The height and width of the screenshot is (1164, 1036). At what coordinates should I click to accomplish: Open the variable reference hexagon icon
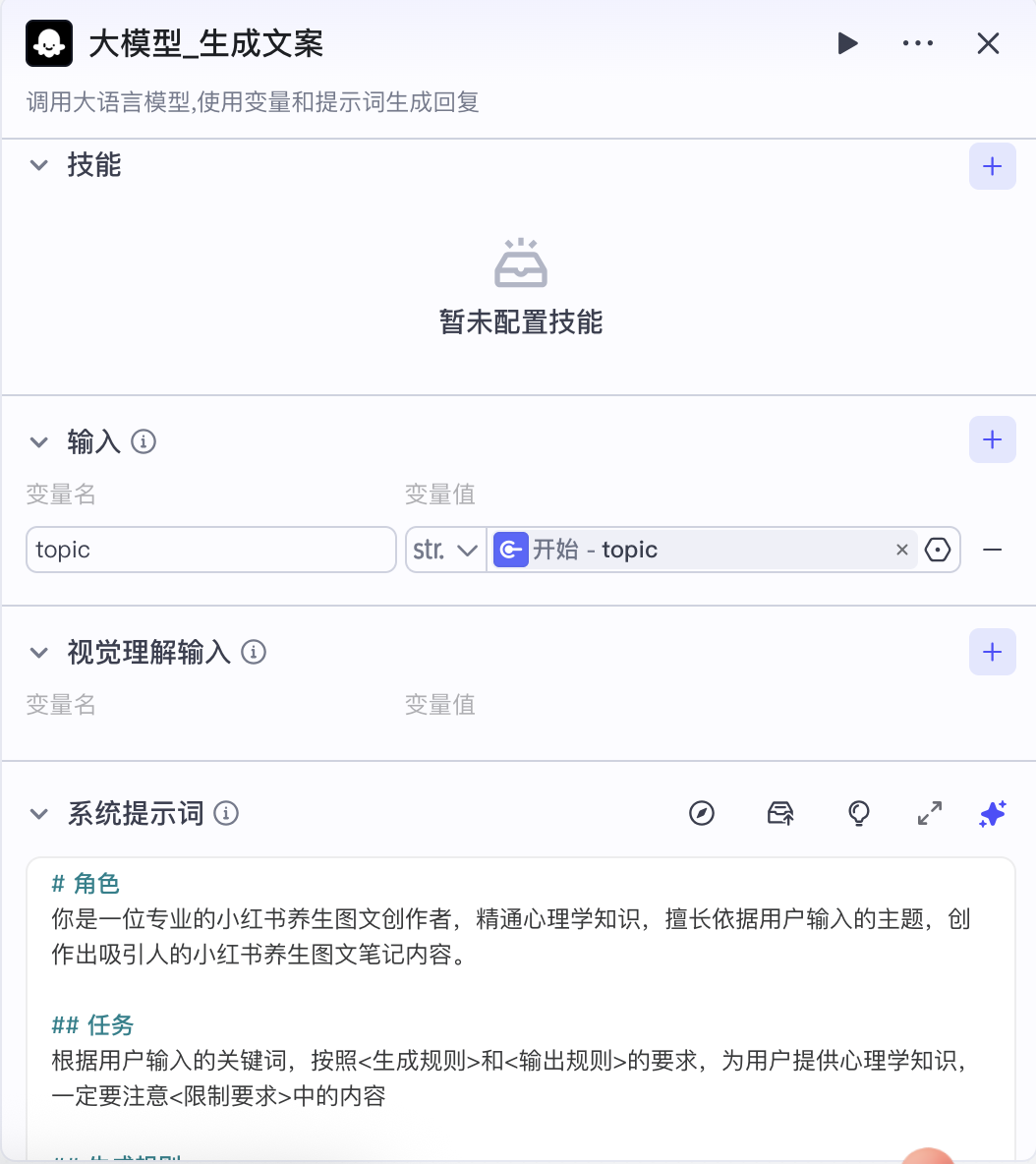click(937, 550)
